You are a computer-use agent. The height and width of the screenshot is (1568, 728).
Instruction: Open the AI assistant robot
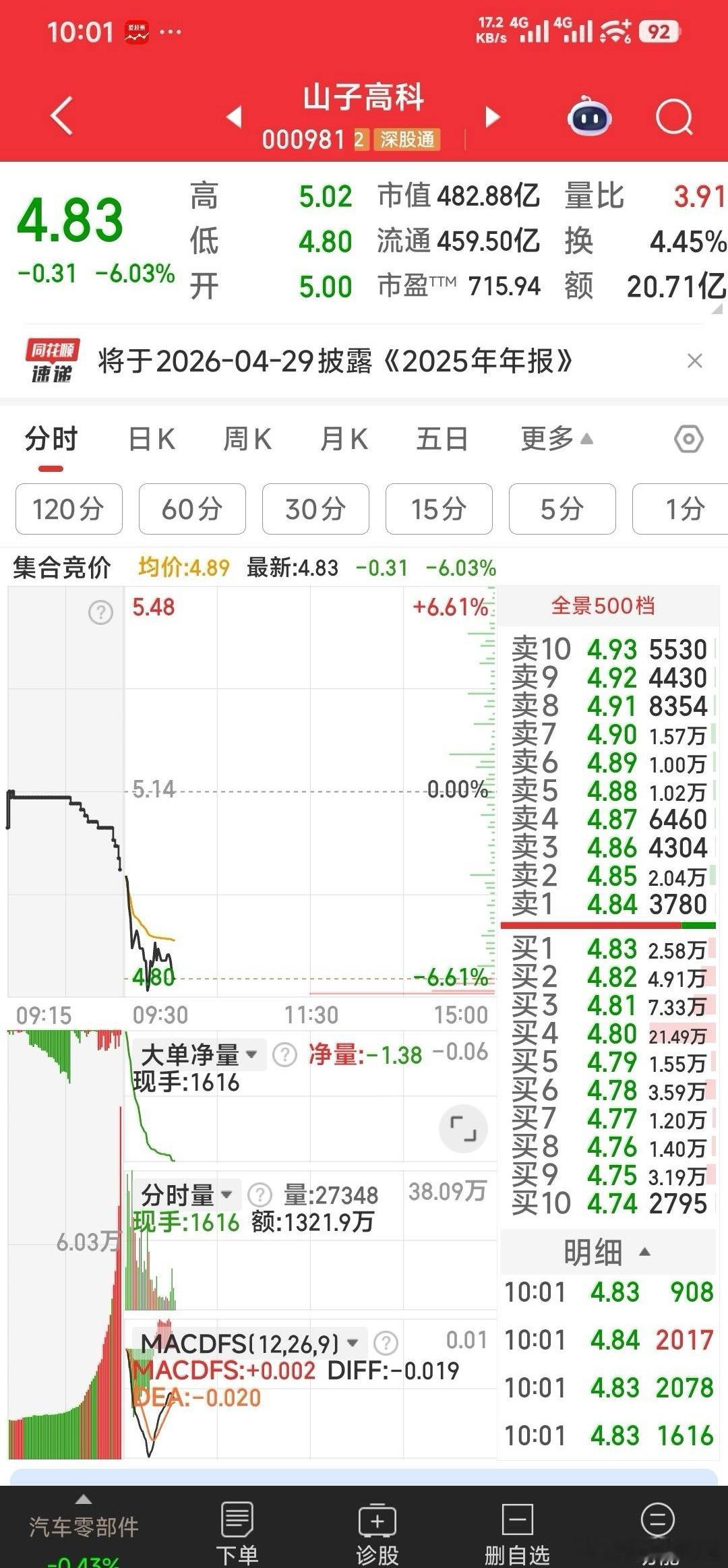(x=589, y=116)
